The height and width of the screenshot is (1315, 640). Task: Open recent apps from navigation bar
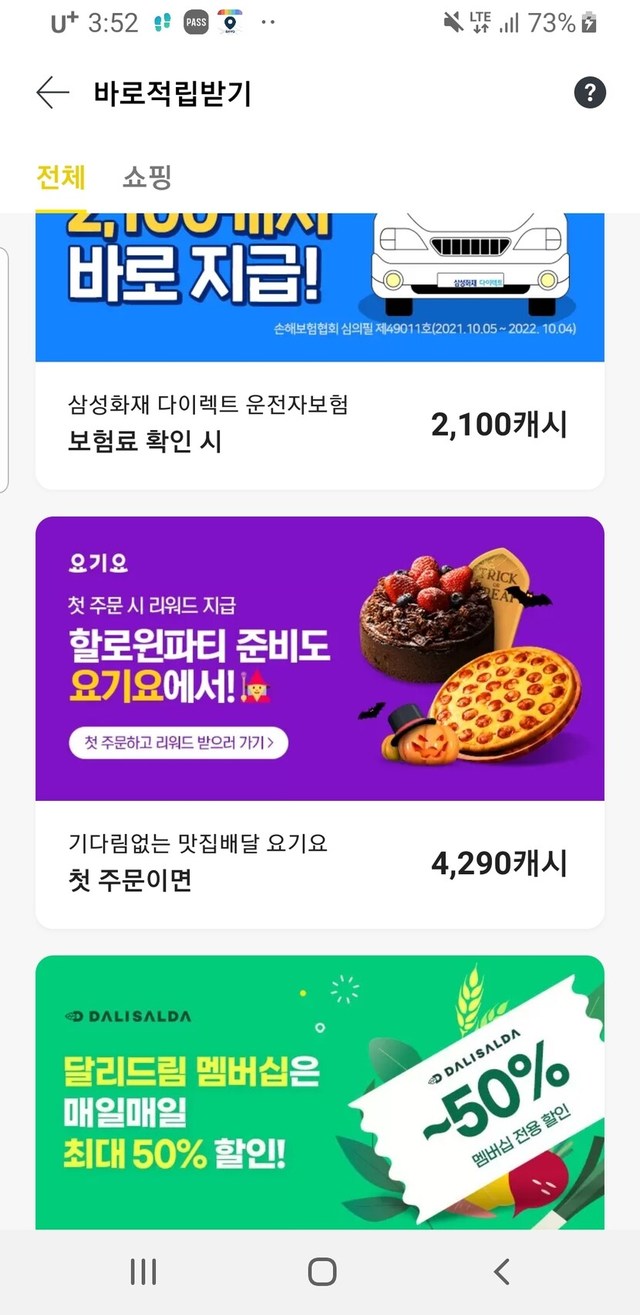tap(143, 1271)
